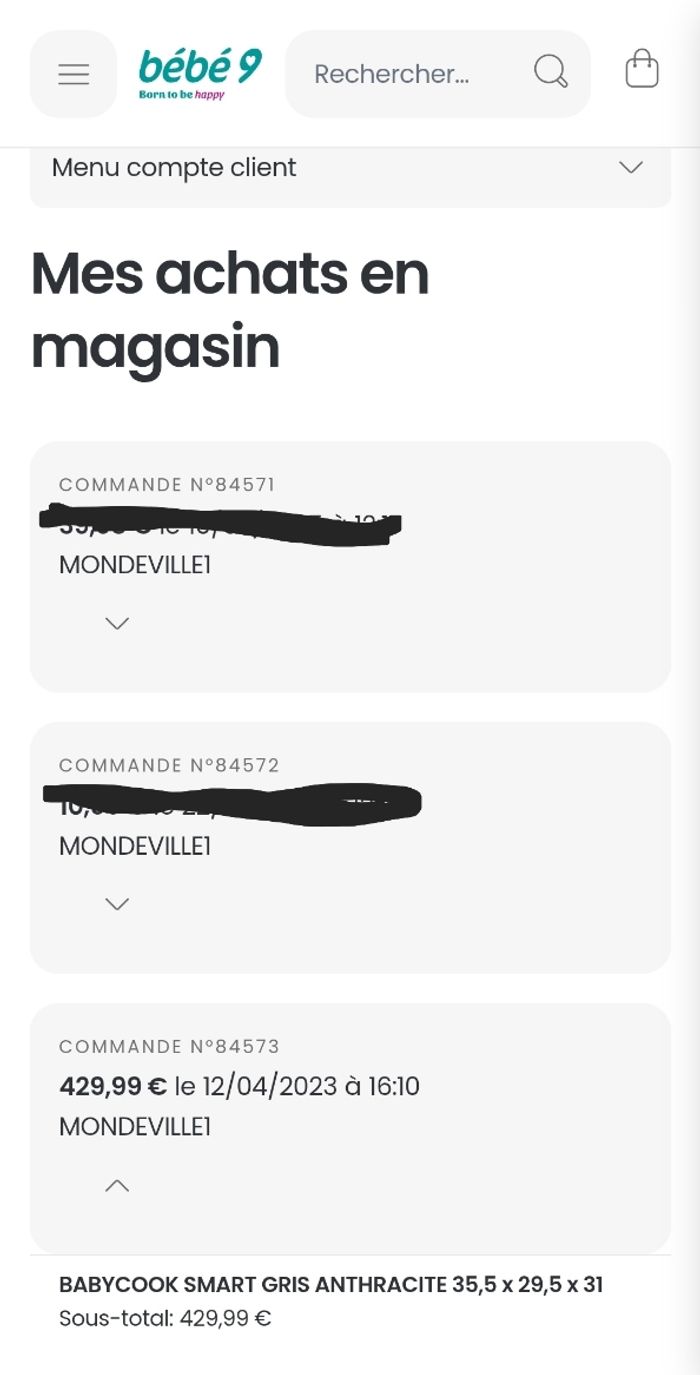Screen dimensions: 700x1375
Task: Tap the bébé 9 logo to go home
Action: (x=200, y=73)
